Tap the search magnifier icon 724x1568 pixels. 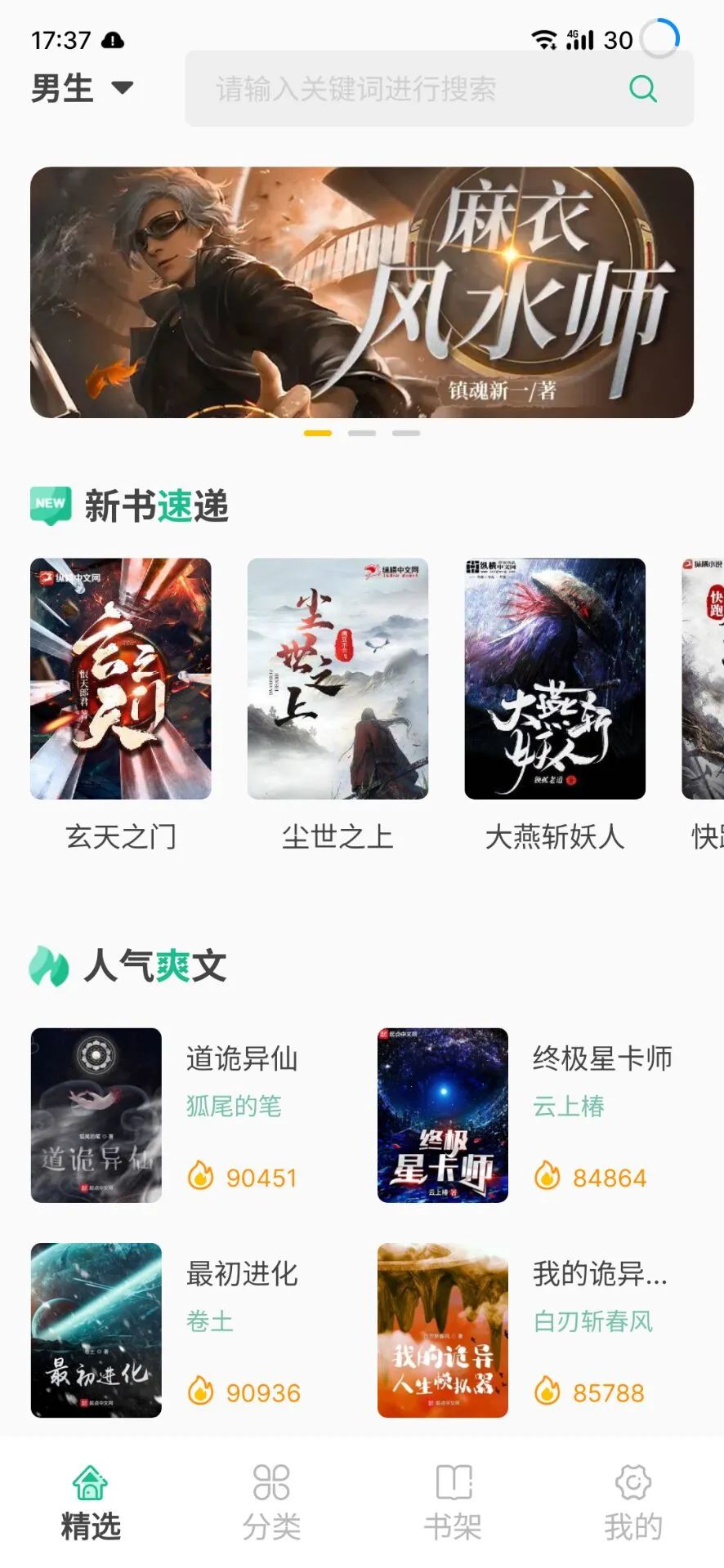pyautogui.click(x=643, y=88)
